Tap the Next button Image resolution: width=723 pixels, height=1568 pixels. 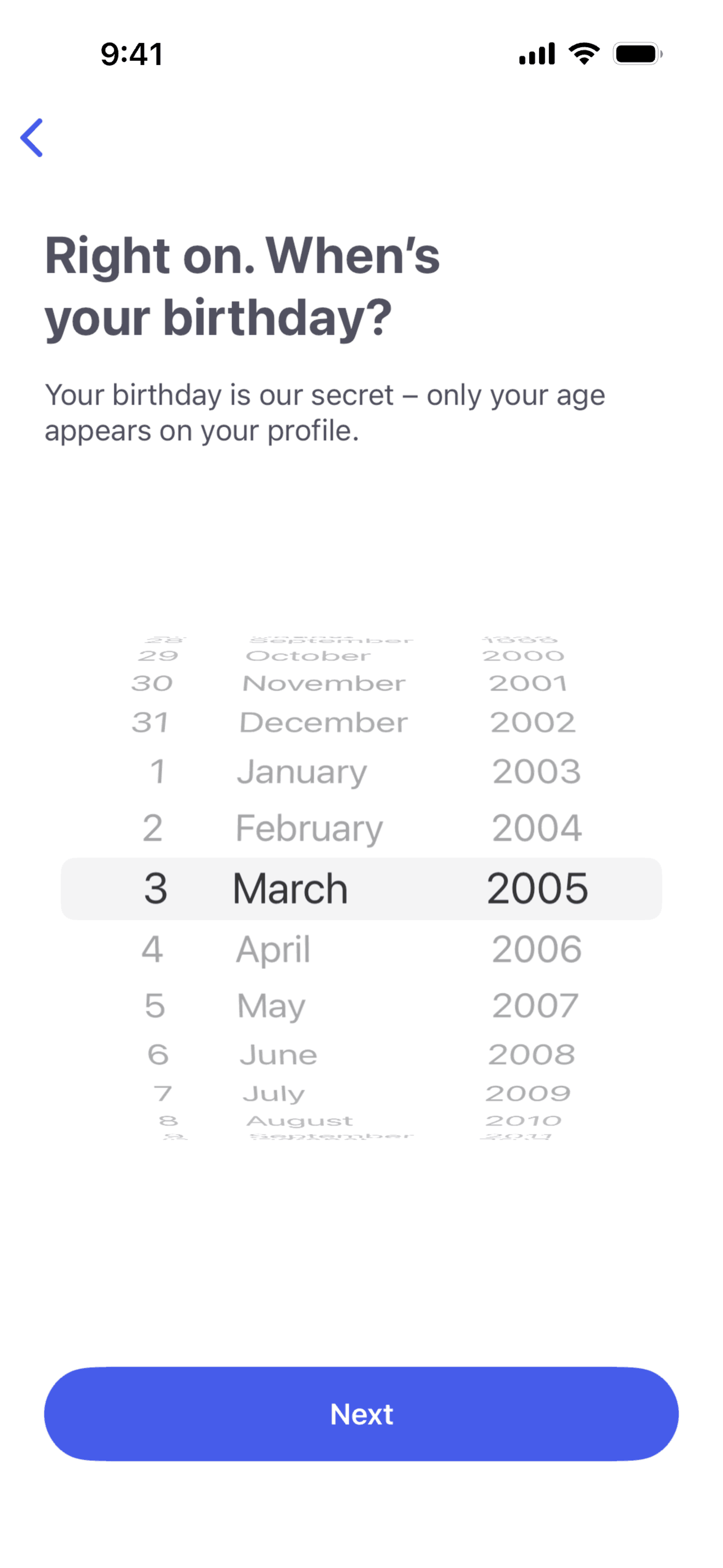[x=361, y=1414]
